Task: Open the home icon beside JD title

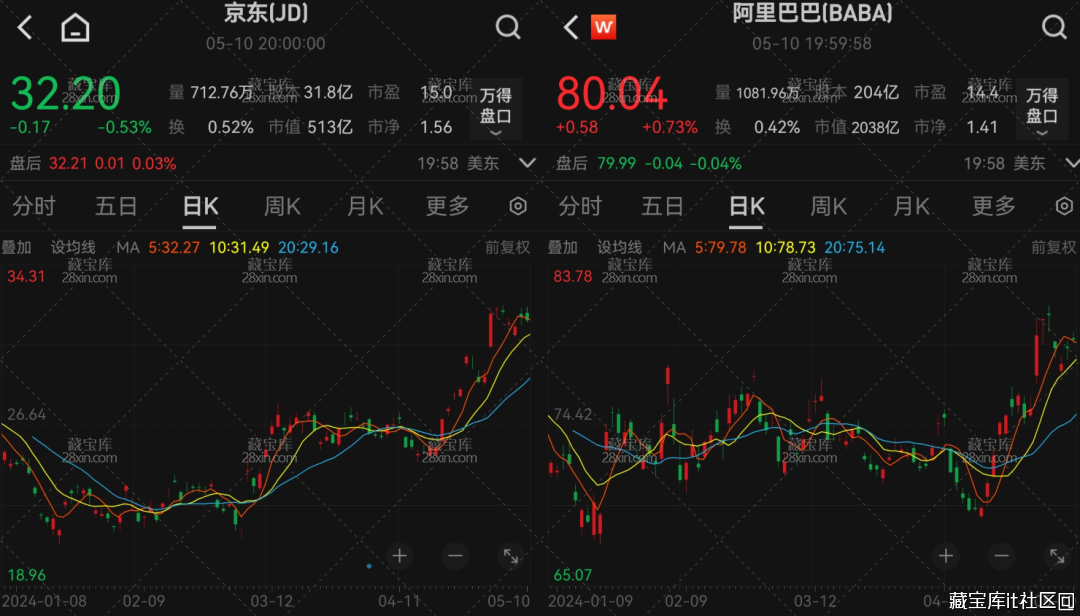Action: [x=75, y=28]
